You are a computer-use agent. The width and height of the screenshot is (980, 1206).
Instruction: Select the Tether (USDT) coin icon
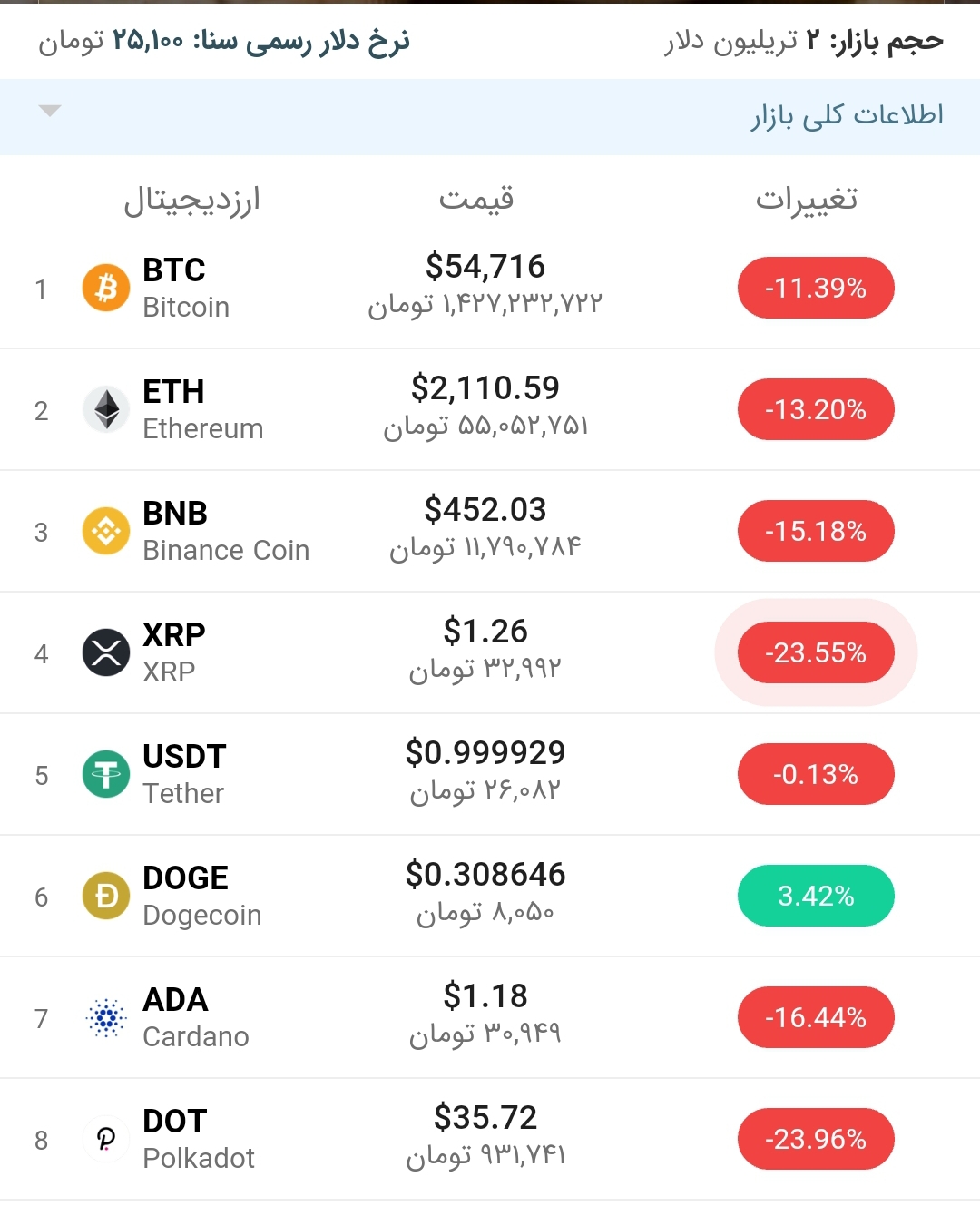click(106, 774)
